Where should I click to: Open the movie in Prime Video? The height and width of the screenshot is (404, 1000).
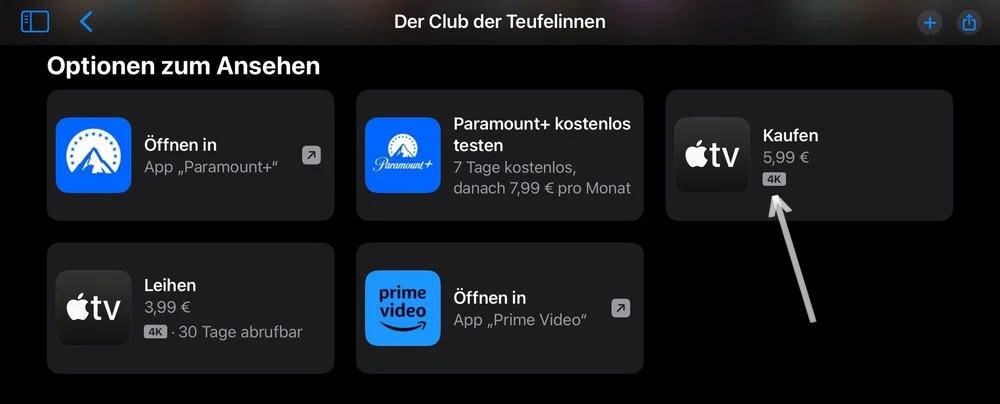tap(500, 308)
